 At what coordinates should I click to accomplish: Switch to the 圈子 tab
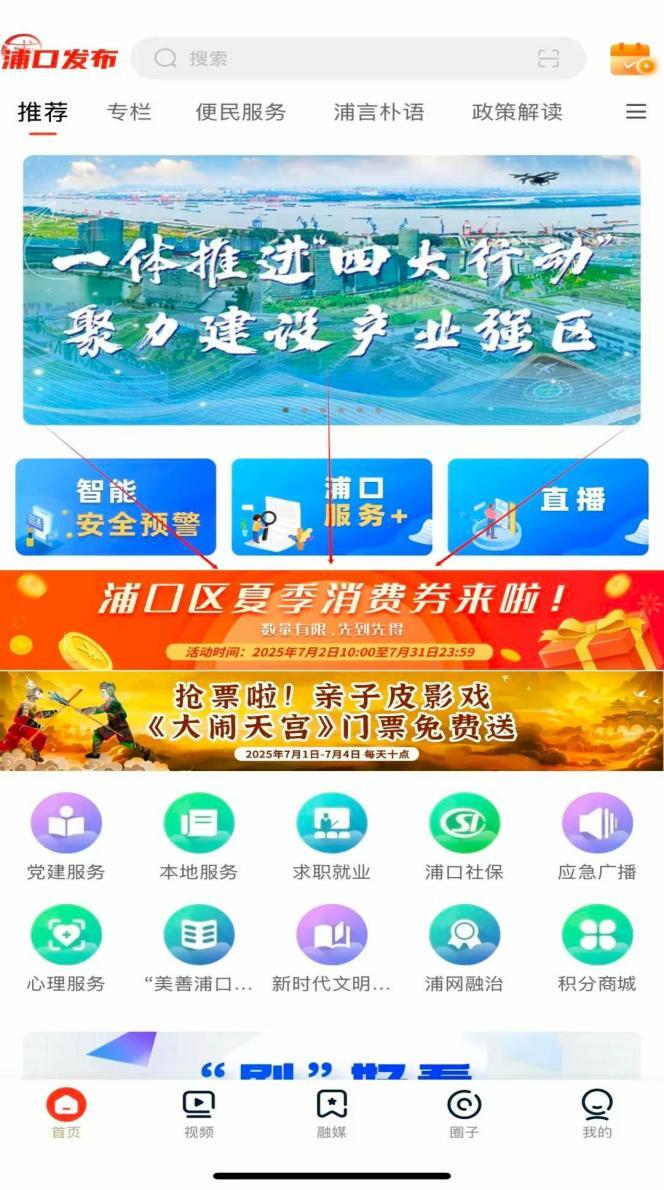point(464,1114)
